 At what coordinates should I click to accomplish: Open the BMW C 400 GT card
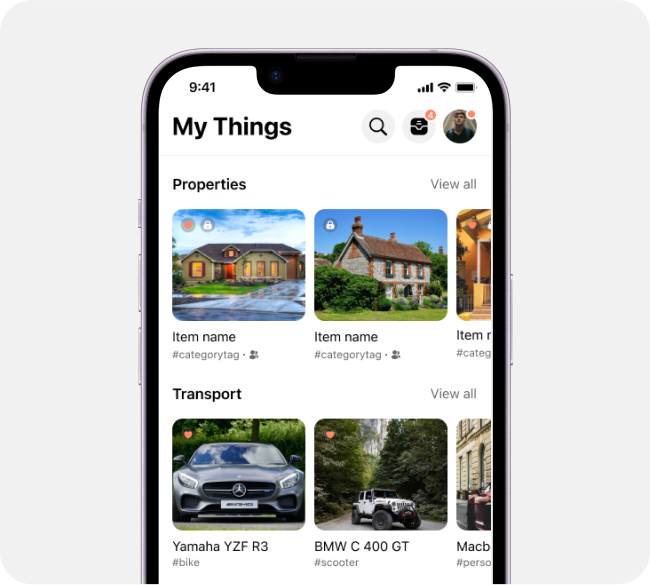tap(381, 474)
